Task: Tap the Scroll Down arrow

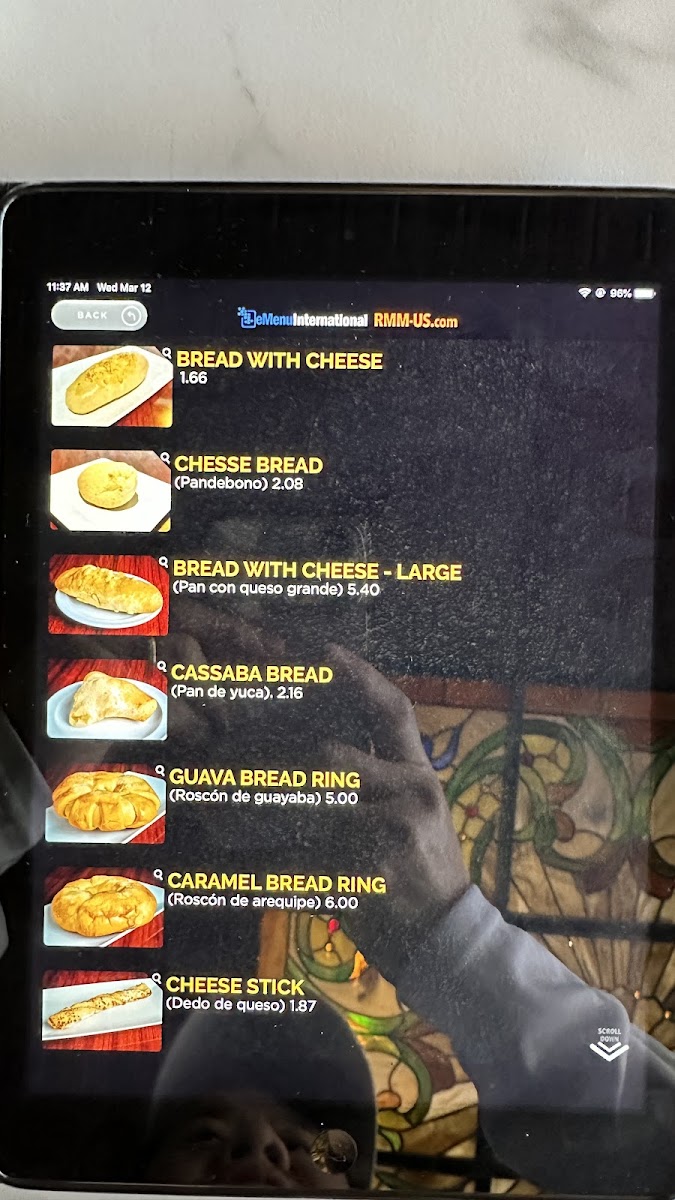Action: click(609, 1044)
